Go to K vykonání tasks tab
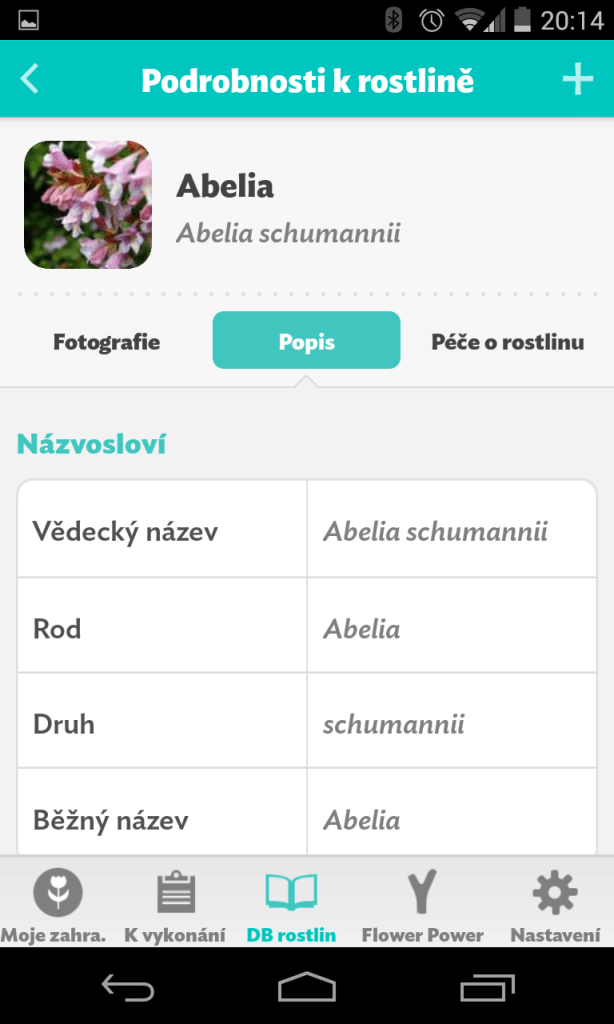The image size is (614, 1024). [x=174, y=906]
